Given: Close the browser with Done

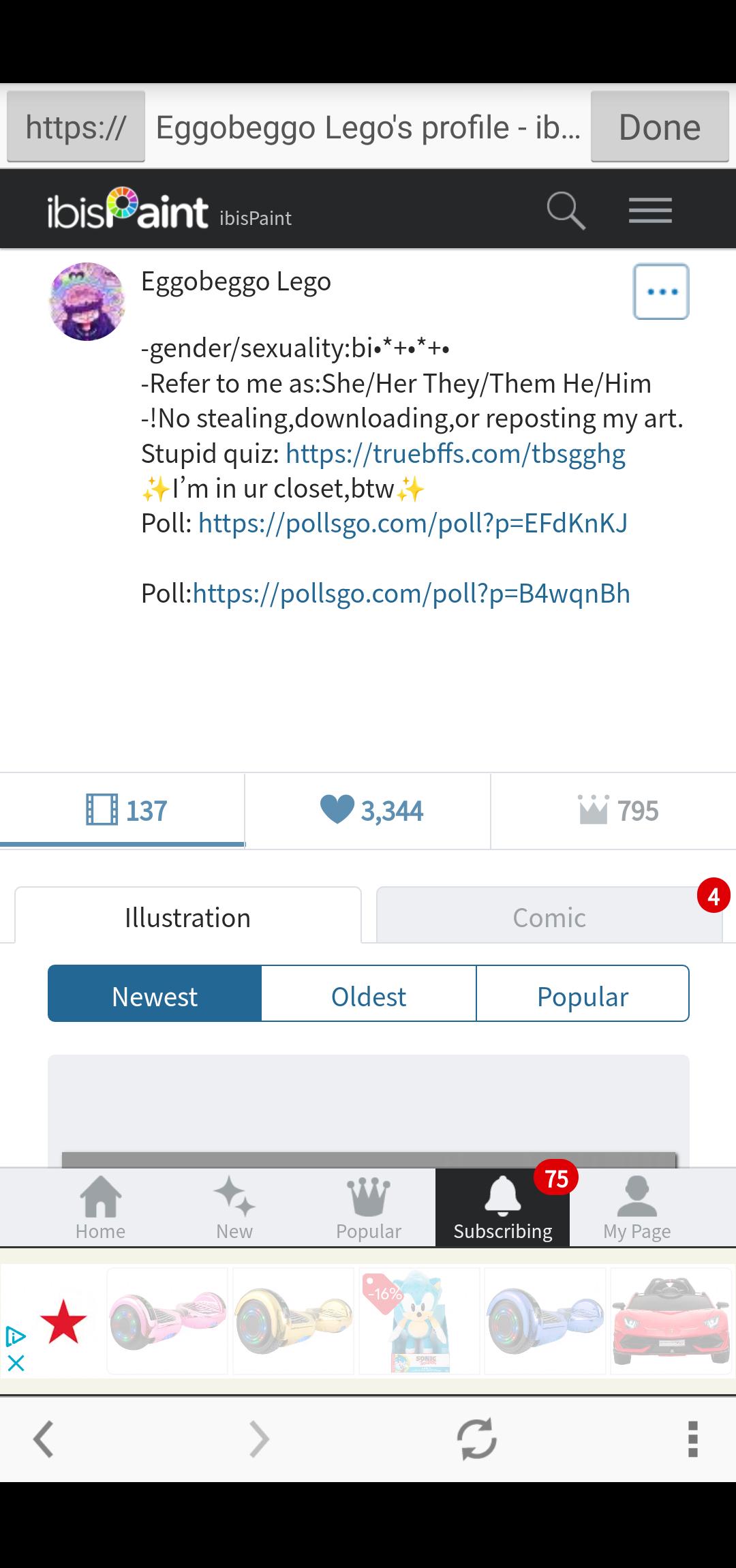Looking at the screenshot, I should [659, 127].
